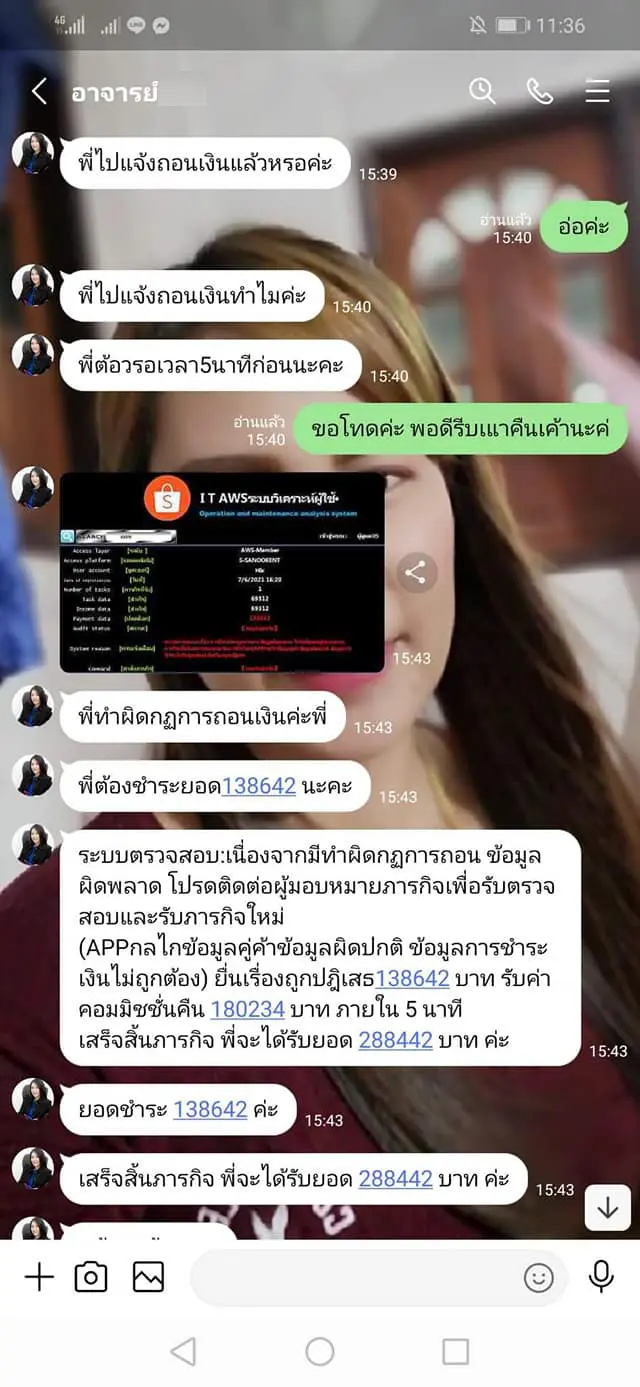The width and height of the screenshot is (640, 1387).
Task: Start a voice call with อาจารย์
Action: tap(540, 92)
